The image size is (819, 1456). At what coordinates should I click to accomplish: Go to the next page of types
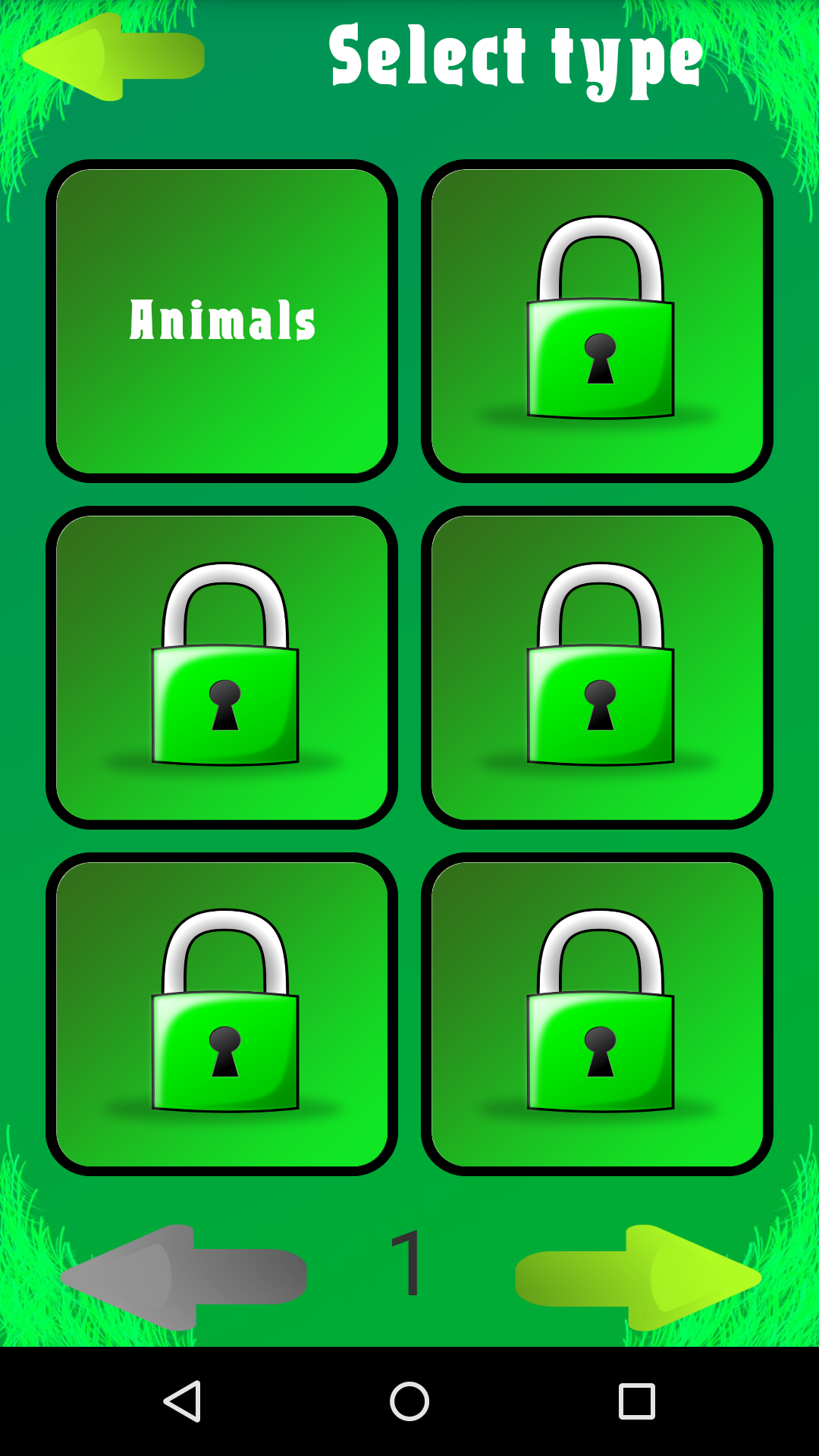point(639,1277)
